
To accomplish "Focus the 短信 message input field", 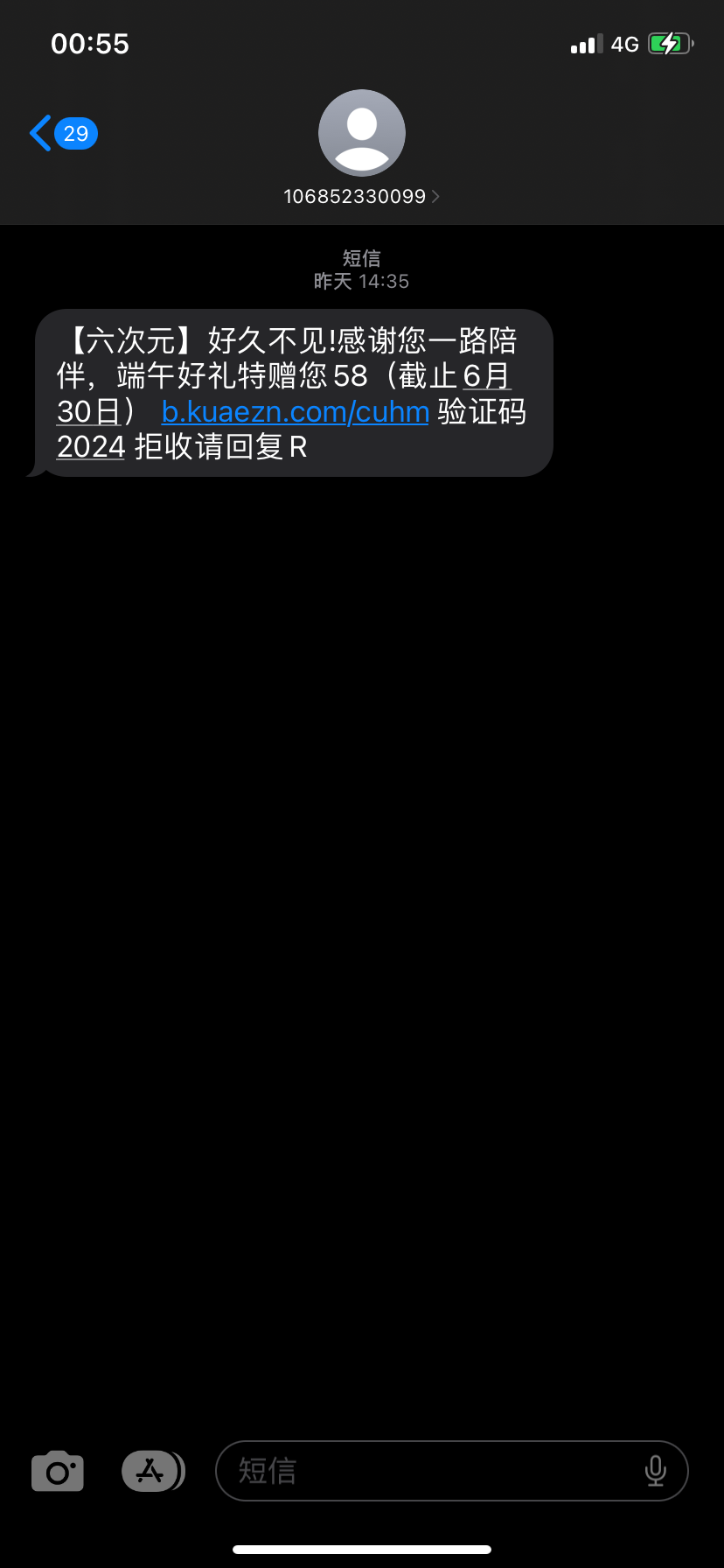I will point(428,1471).
